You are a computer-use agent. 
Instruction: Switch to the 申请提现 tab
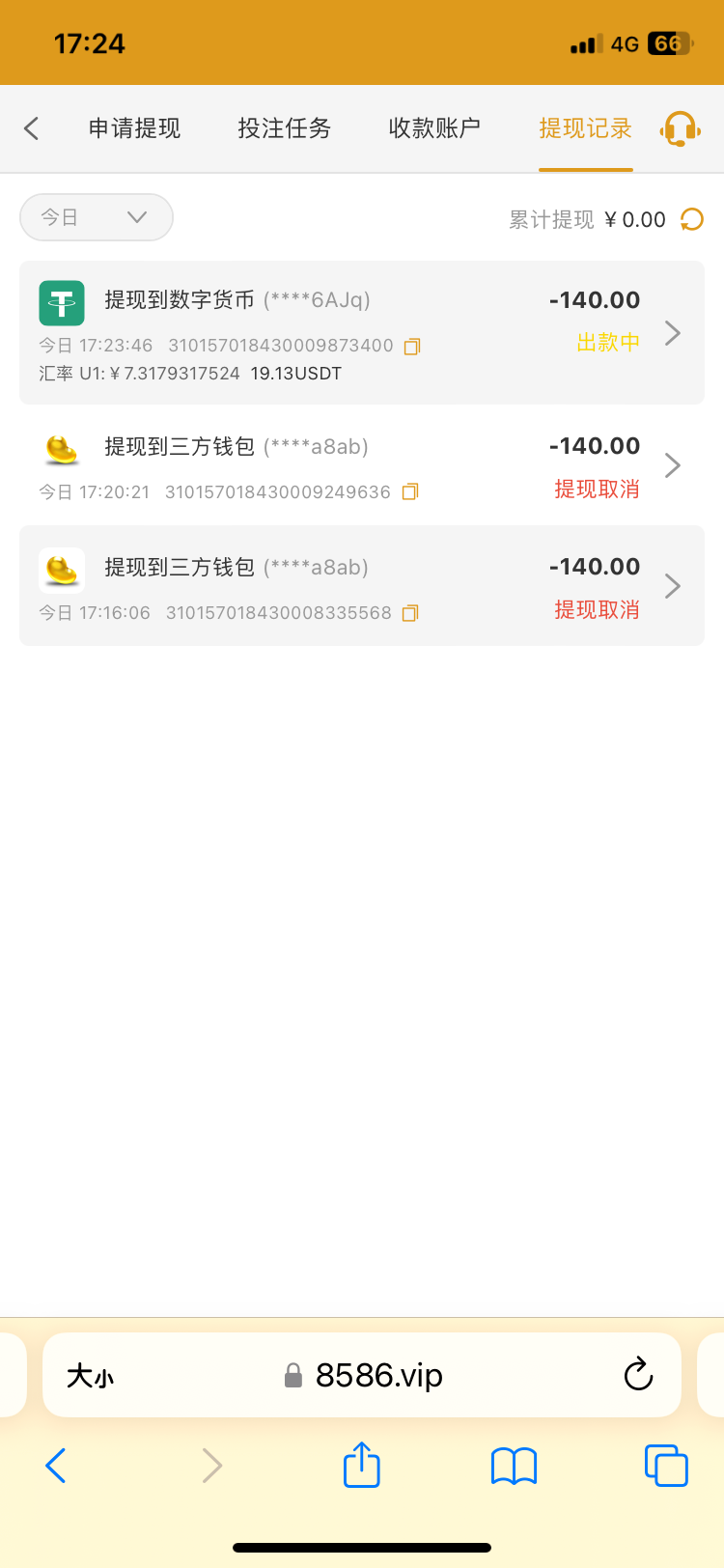[x=134, y=128]
